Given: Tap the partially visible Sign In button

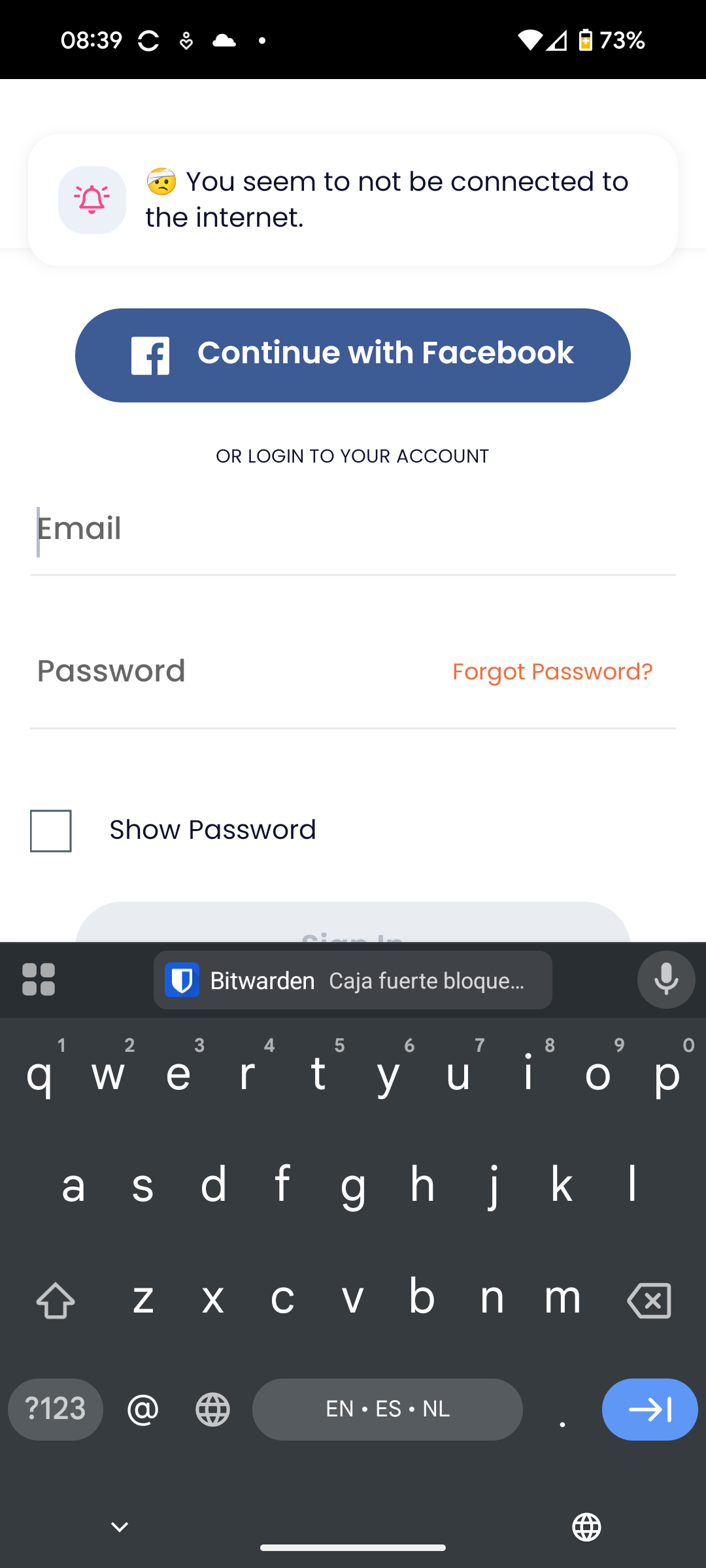Looking at the screenshot, I should click(x=353, y=923).
